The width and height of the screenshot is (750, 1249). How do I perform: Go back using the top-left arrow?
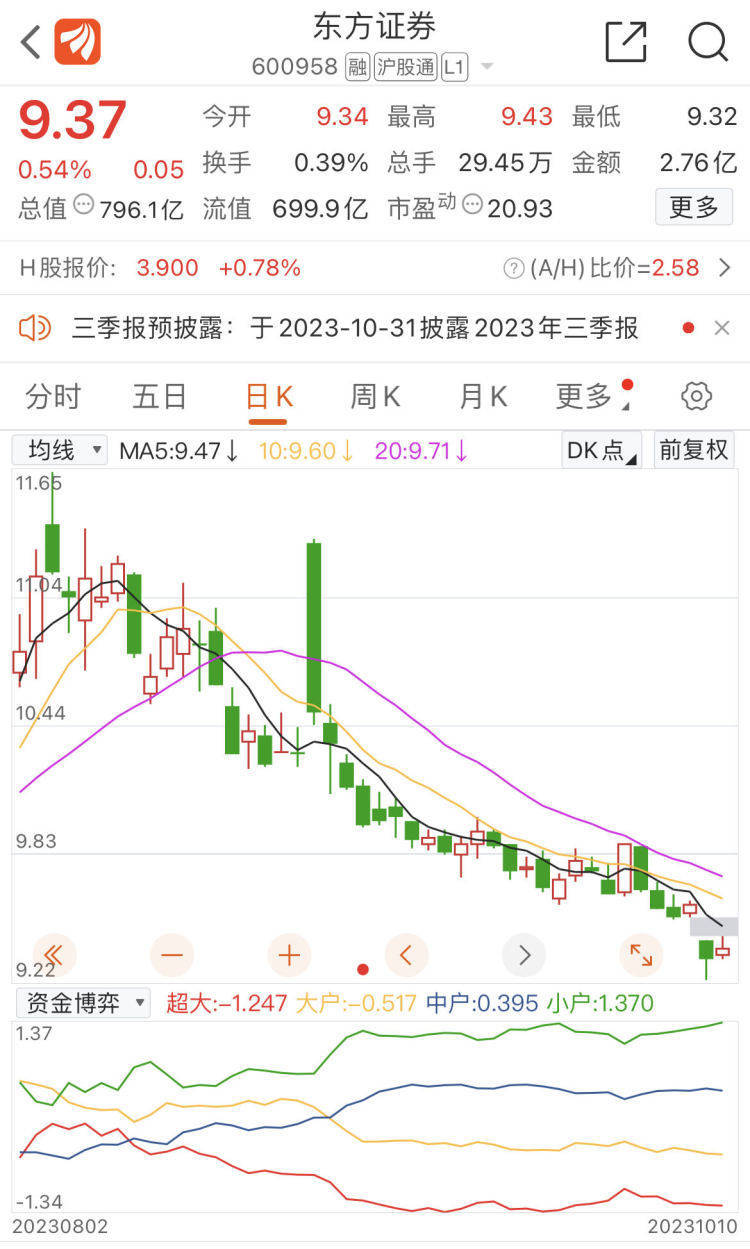tap(30, 42)
